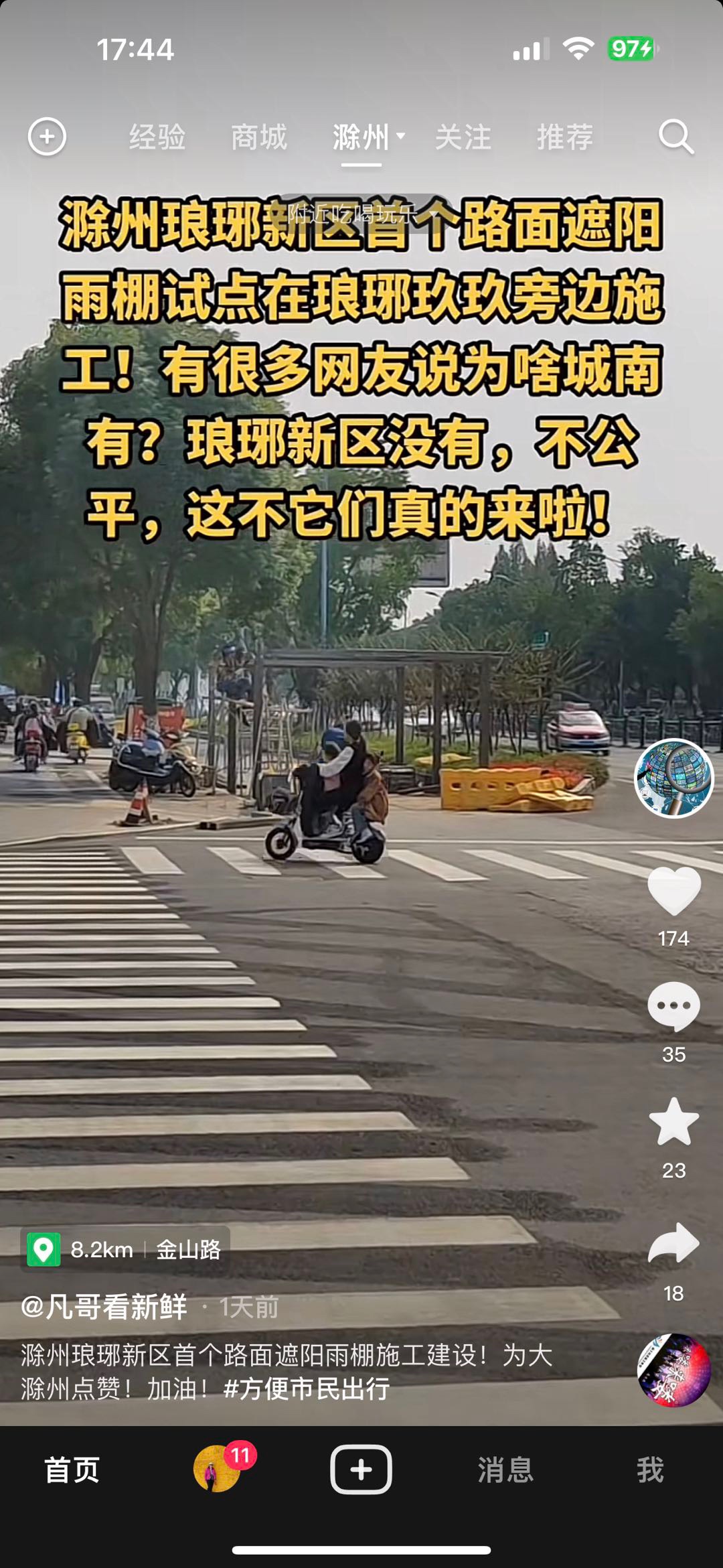Switch to the 关注 tab

coord(463,137)
